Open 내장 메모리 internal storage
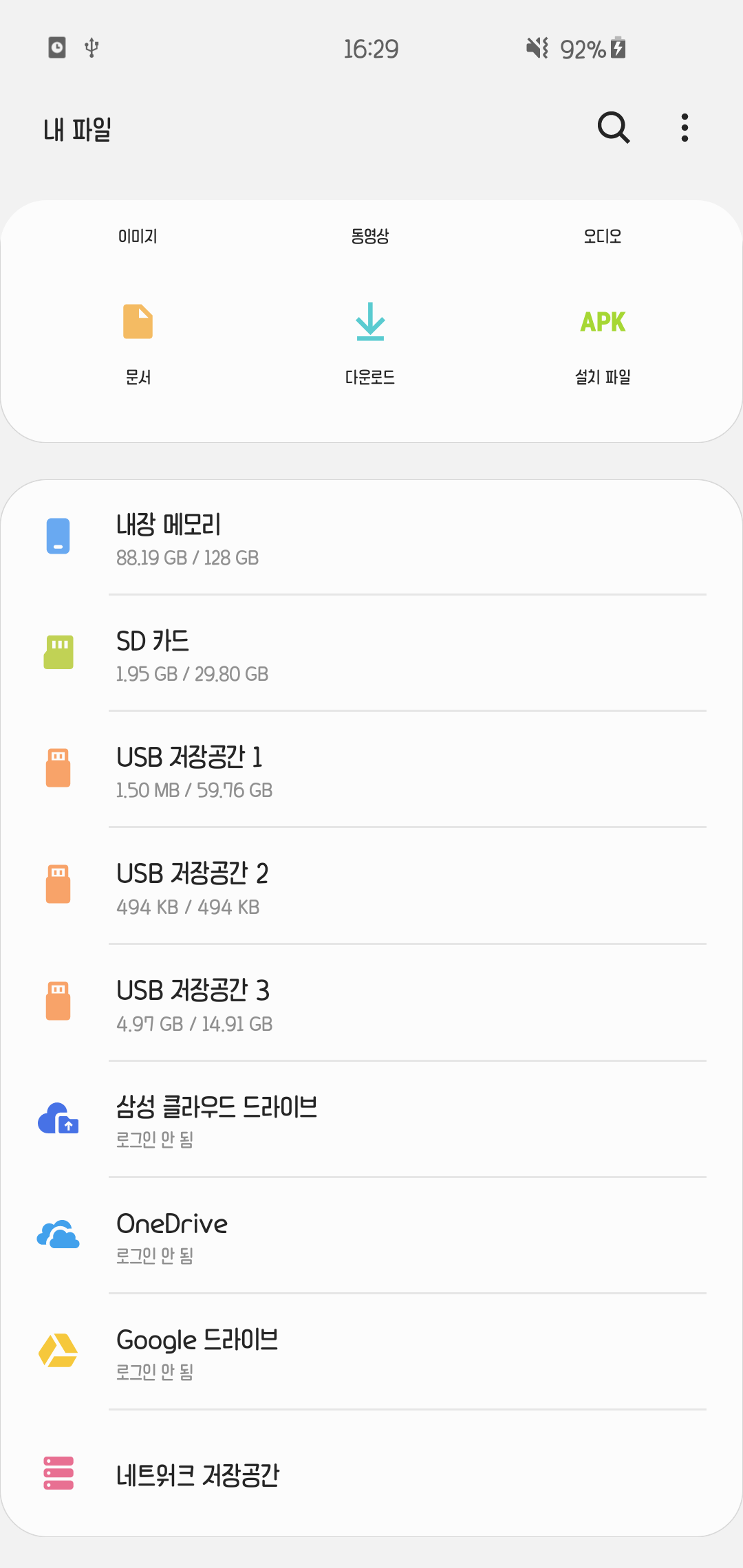The height and width of the screenshot is (1568, 743). 371,538
